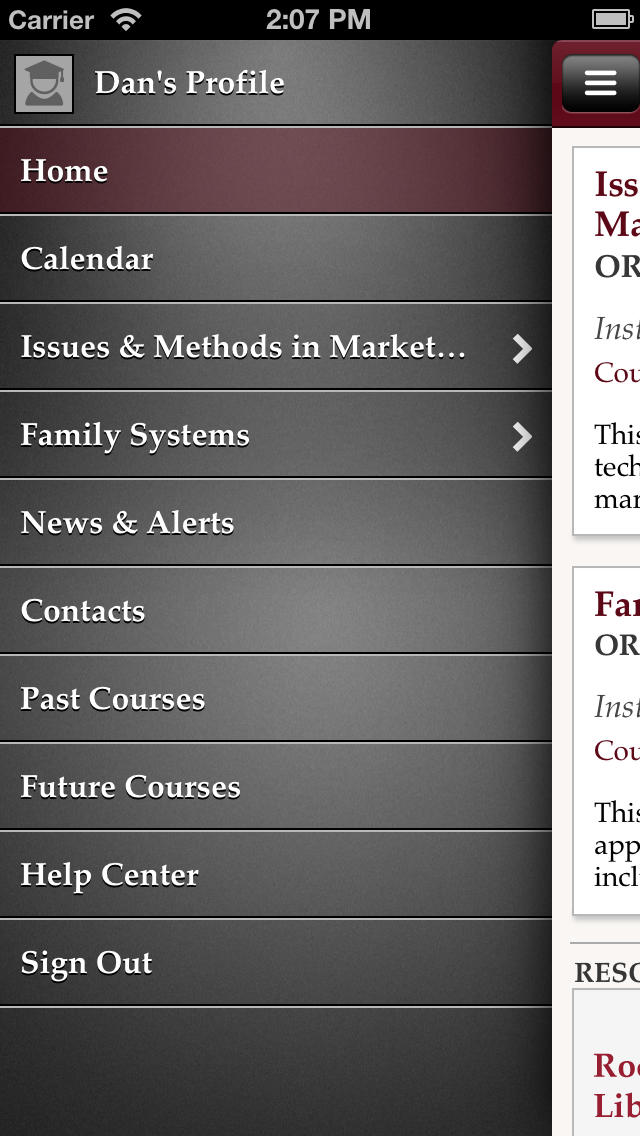Go to Home

[275, 171]
